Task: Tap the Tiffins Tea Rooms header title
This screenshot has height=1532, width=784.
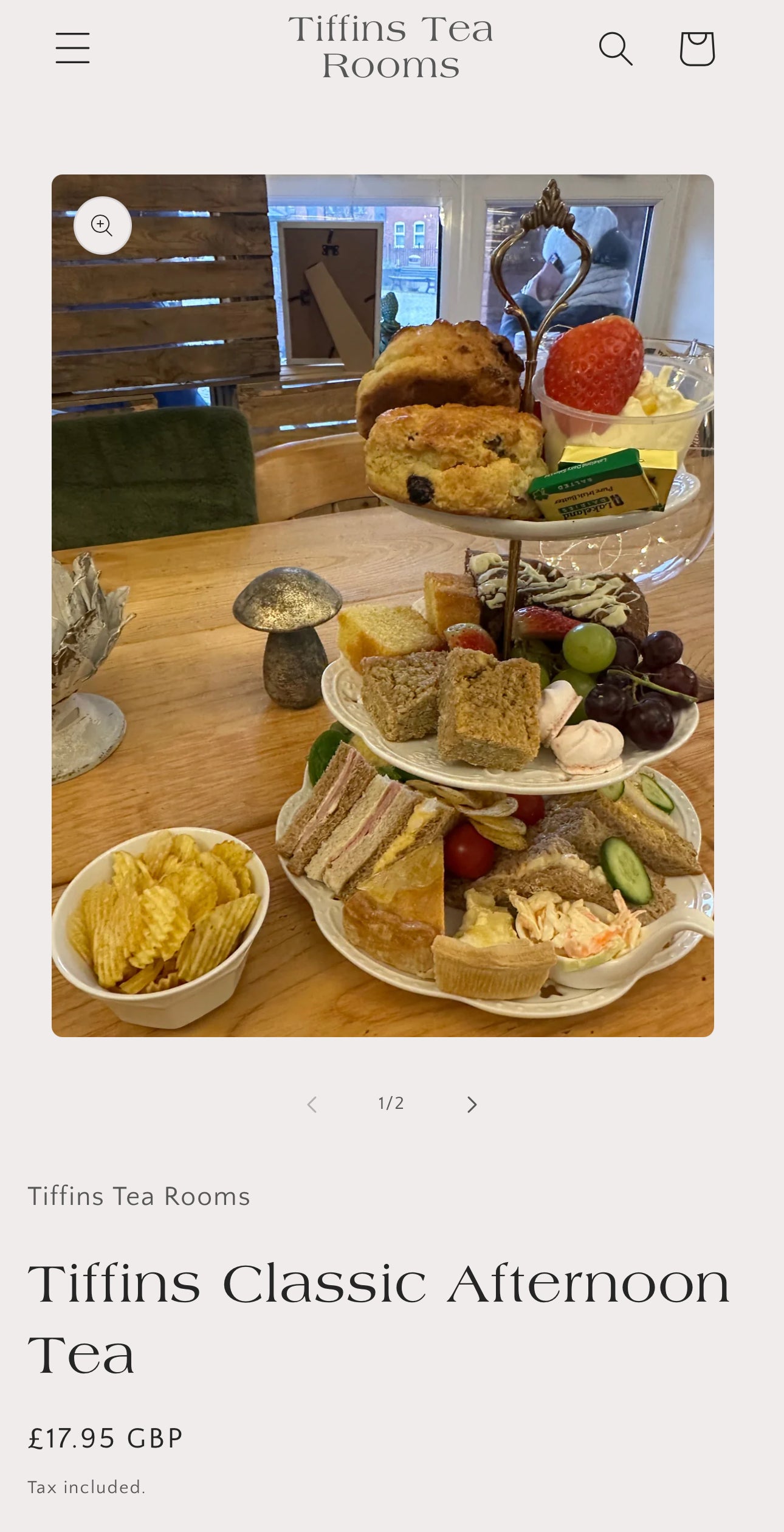Action: (x=391, y=47)
